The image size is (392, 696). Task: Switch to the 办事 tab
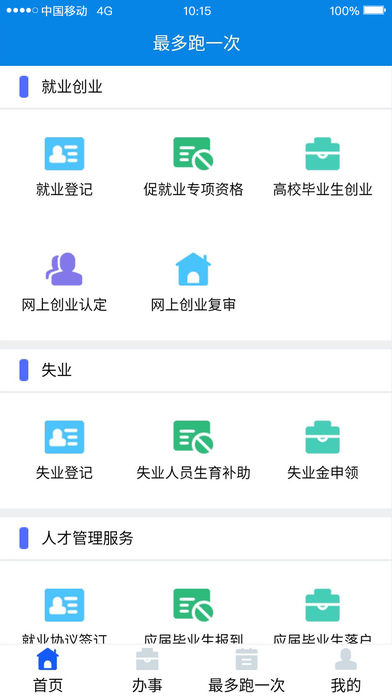147,671
